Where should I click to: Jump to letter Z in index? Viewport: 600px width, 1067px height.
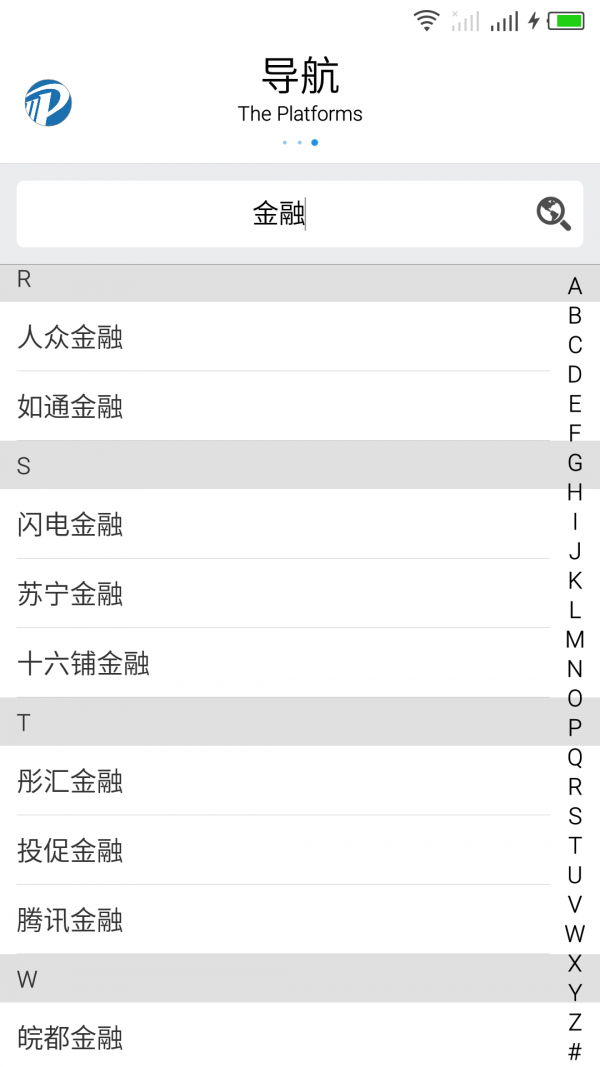(575, 1021)
